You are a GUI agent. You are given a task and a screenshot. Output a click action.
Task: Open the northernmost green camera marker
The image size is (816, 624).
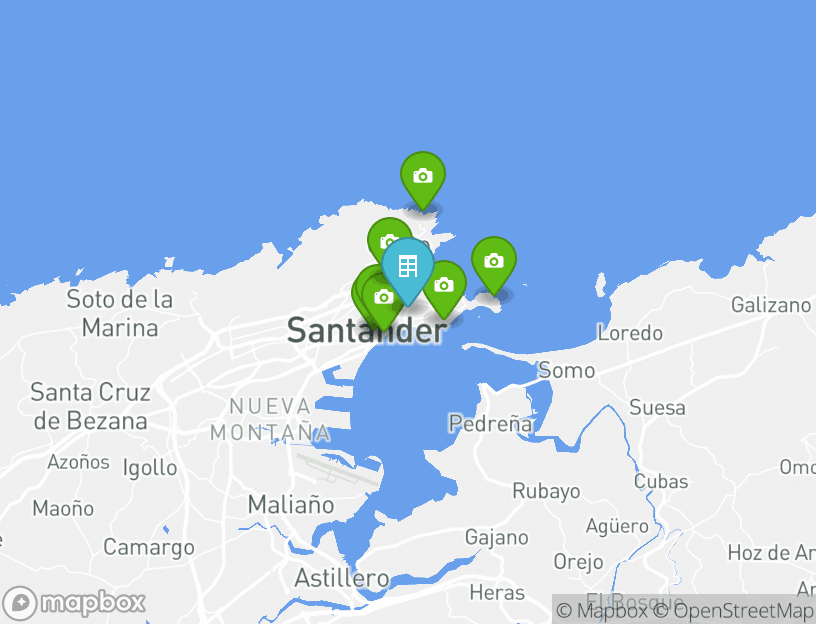point(423,176)
